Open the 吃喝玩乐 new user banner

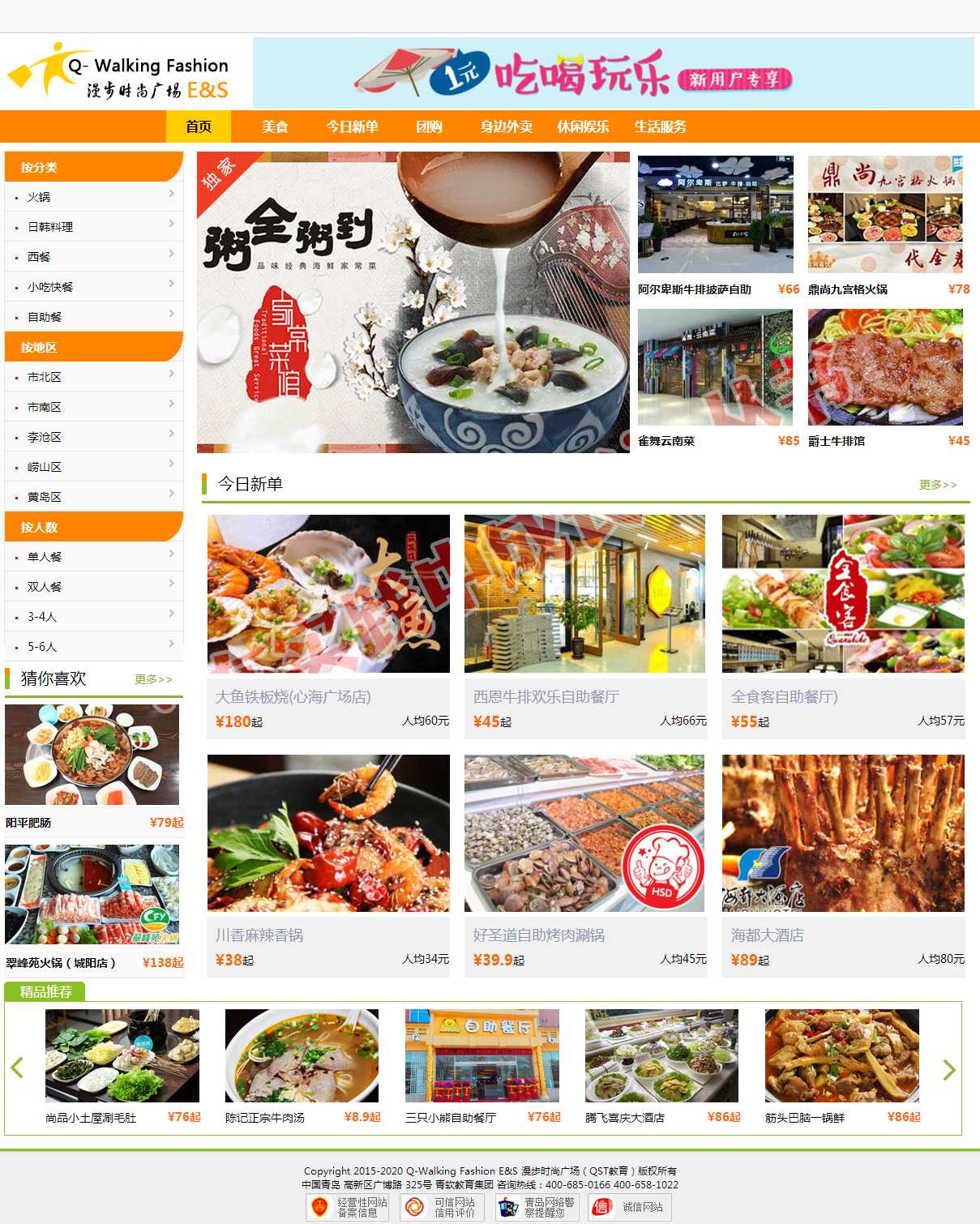click(613, 74)
